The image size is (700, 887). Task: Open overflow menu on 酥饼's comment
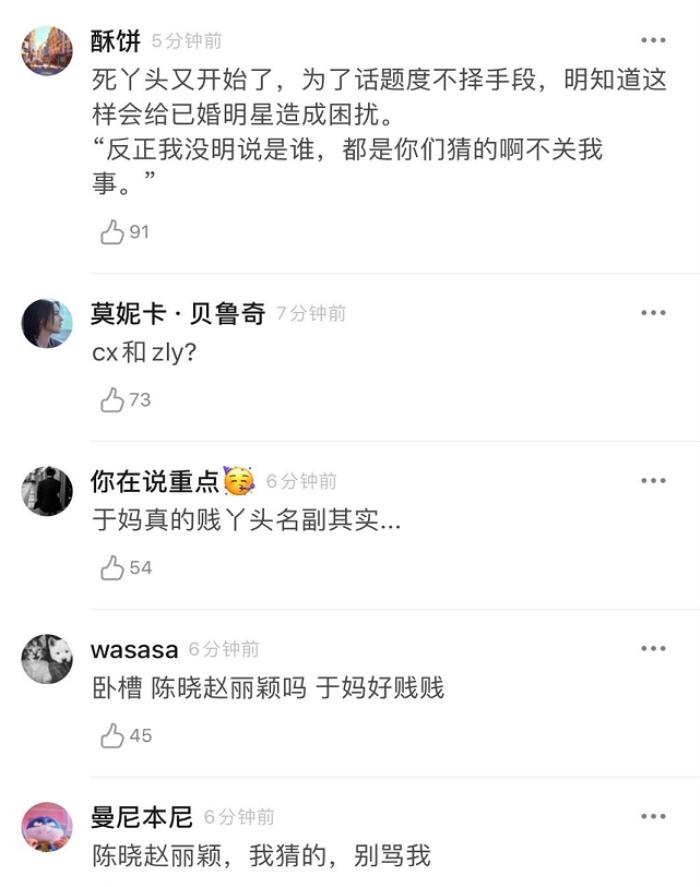click(x=653, y=41)
